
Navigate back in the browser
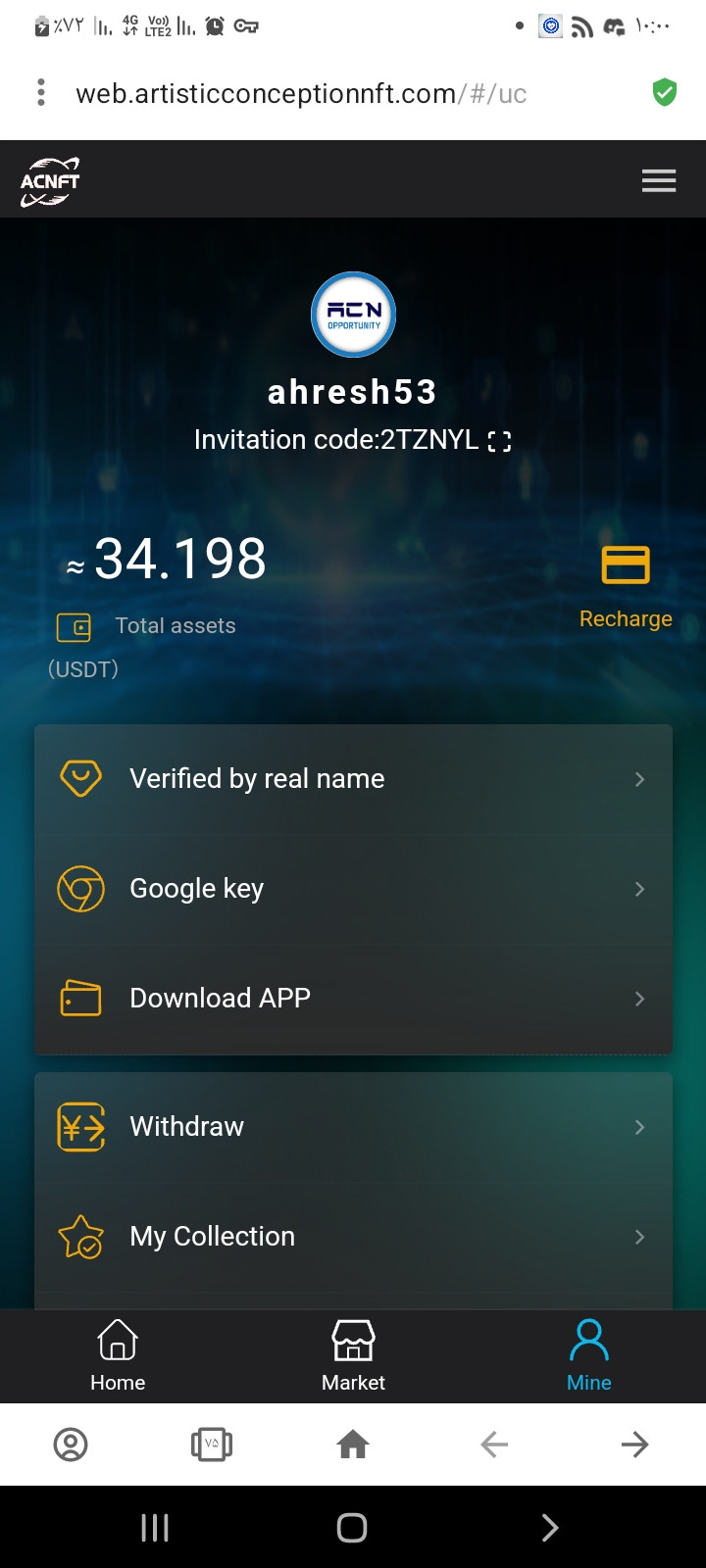point(494,1444)
